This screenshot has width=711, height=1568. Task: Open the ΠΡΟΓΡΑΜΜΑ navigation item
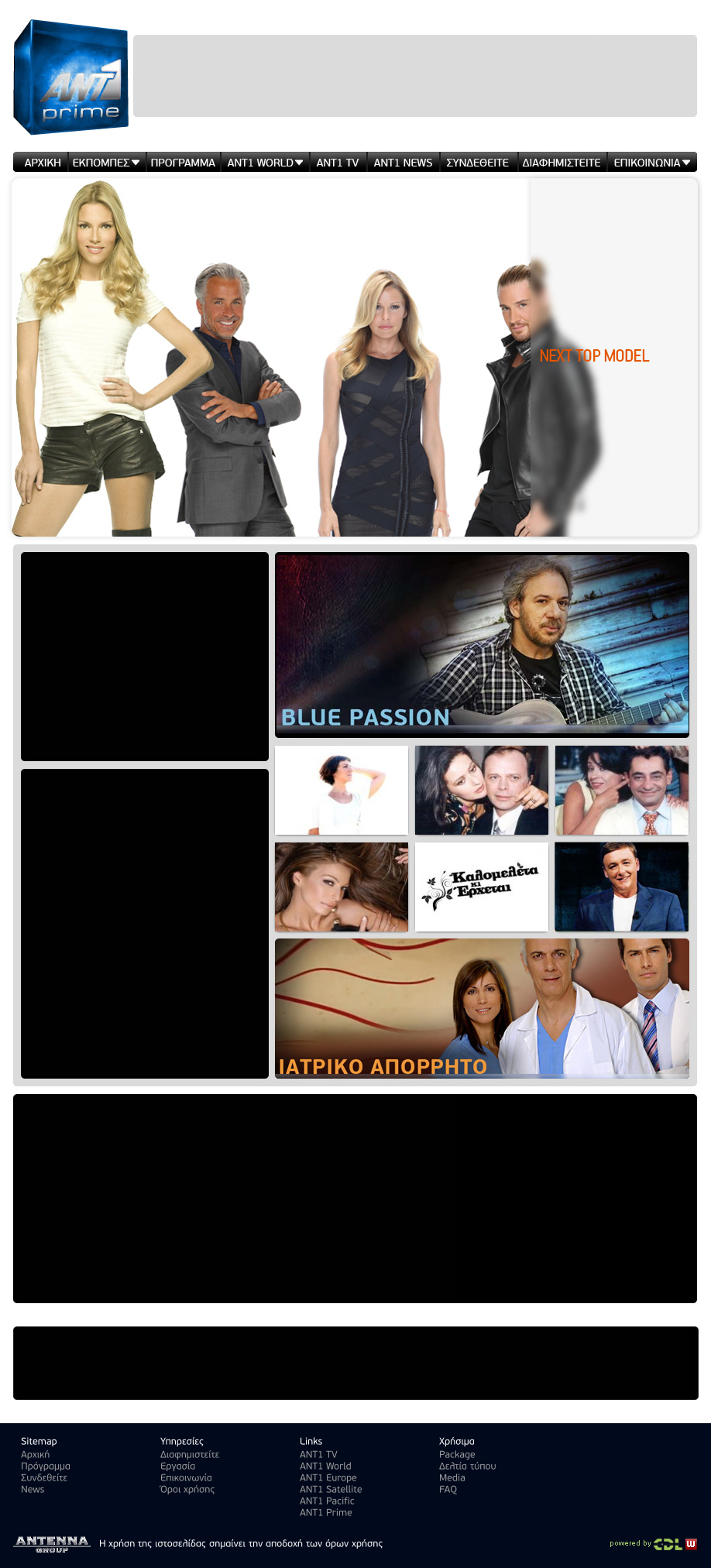click(x=183, y=163)
